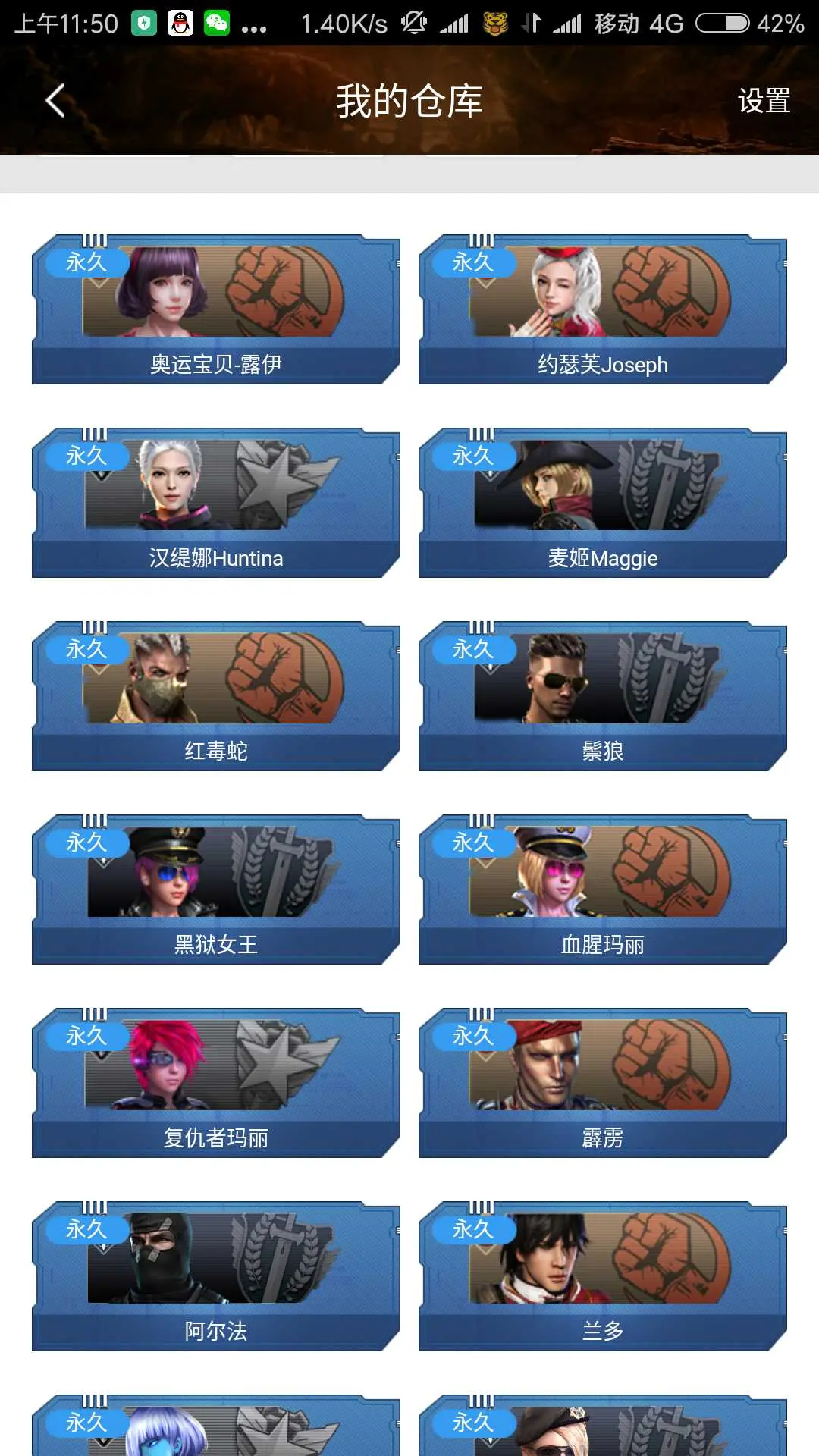This screenshot has height=1456, width=819.
Task: Open 设置 in the top right
Action: point(764,101)
